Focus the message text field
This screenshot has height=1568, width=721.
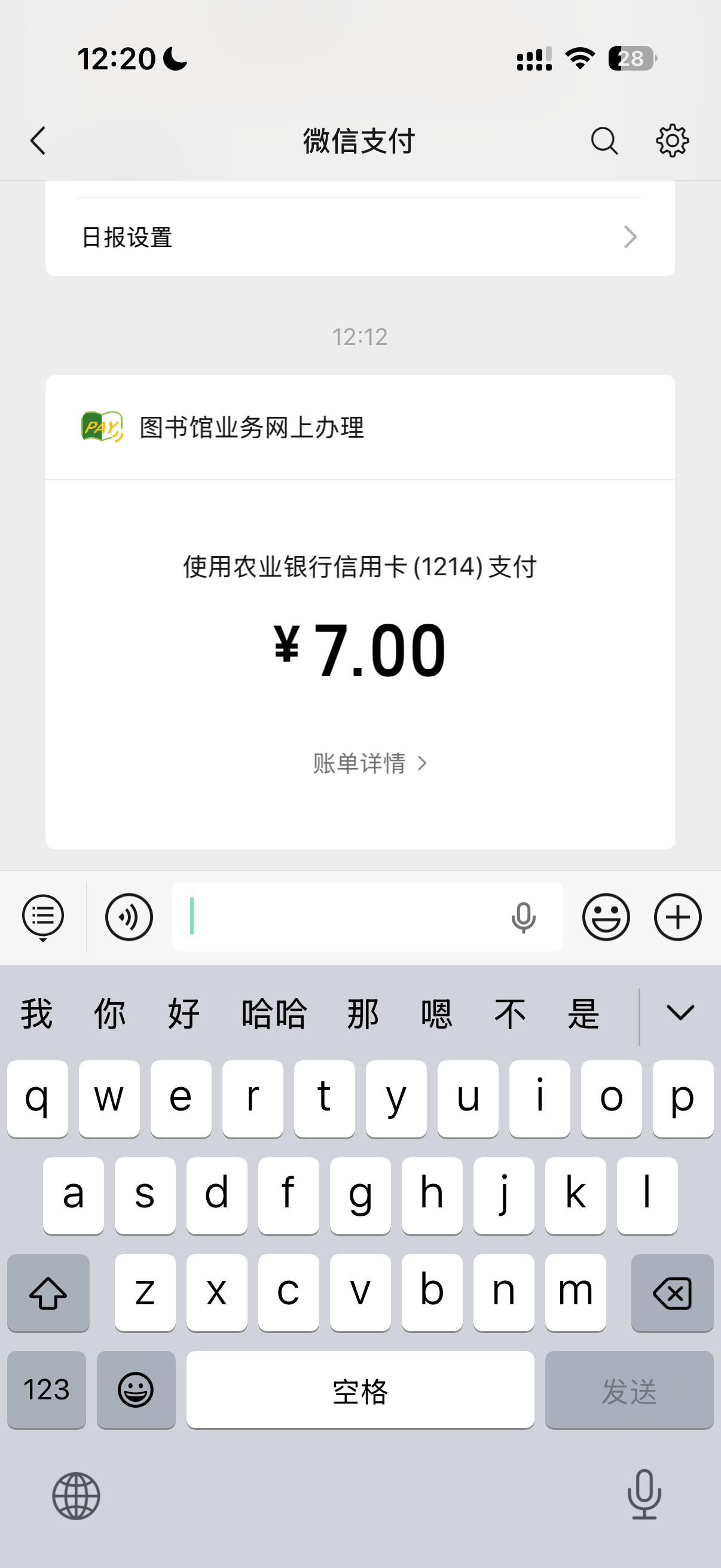coord(341,917)
